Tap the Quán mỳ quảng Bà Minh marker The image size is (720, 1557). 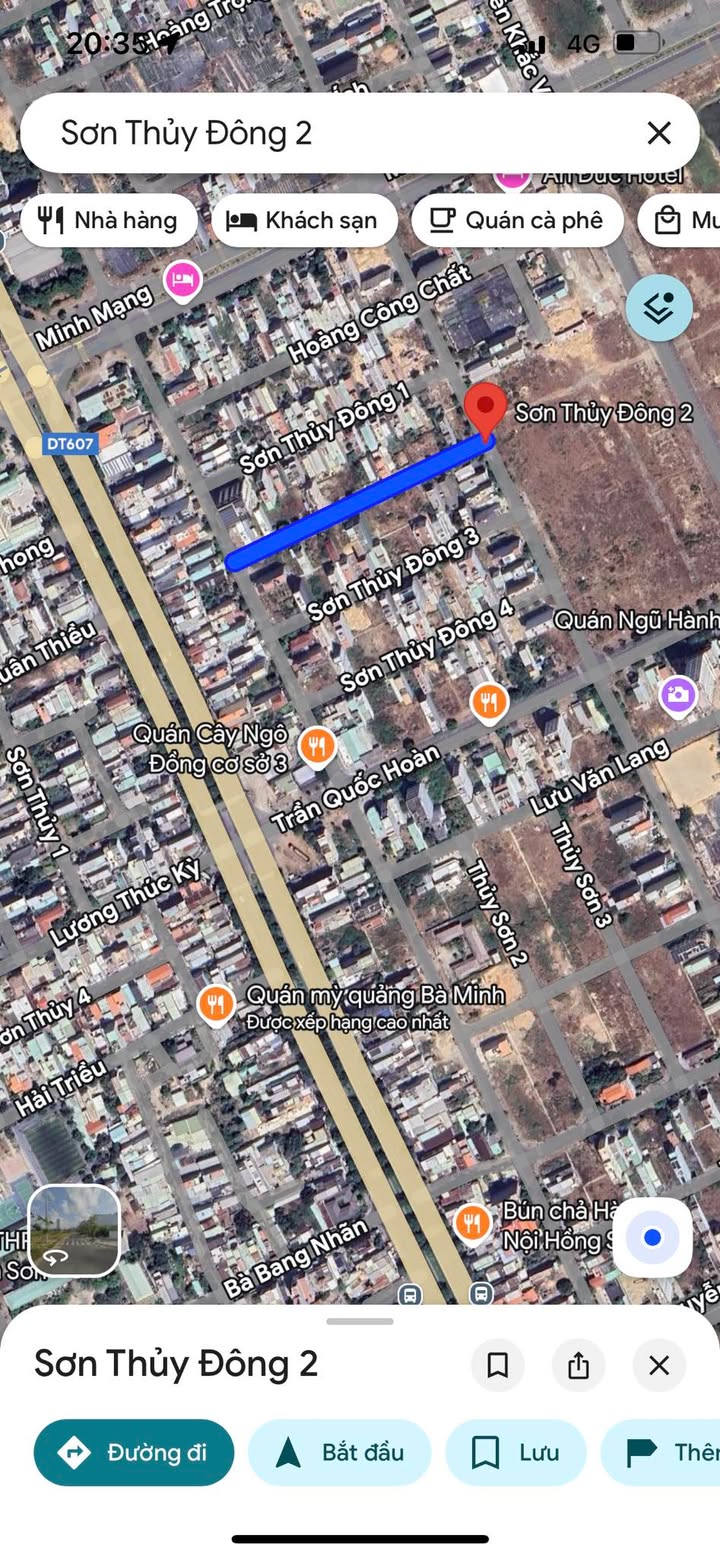pos(216,1004)
